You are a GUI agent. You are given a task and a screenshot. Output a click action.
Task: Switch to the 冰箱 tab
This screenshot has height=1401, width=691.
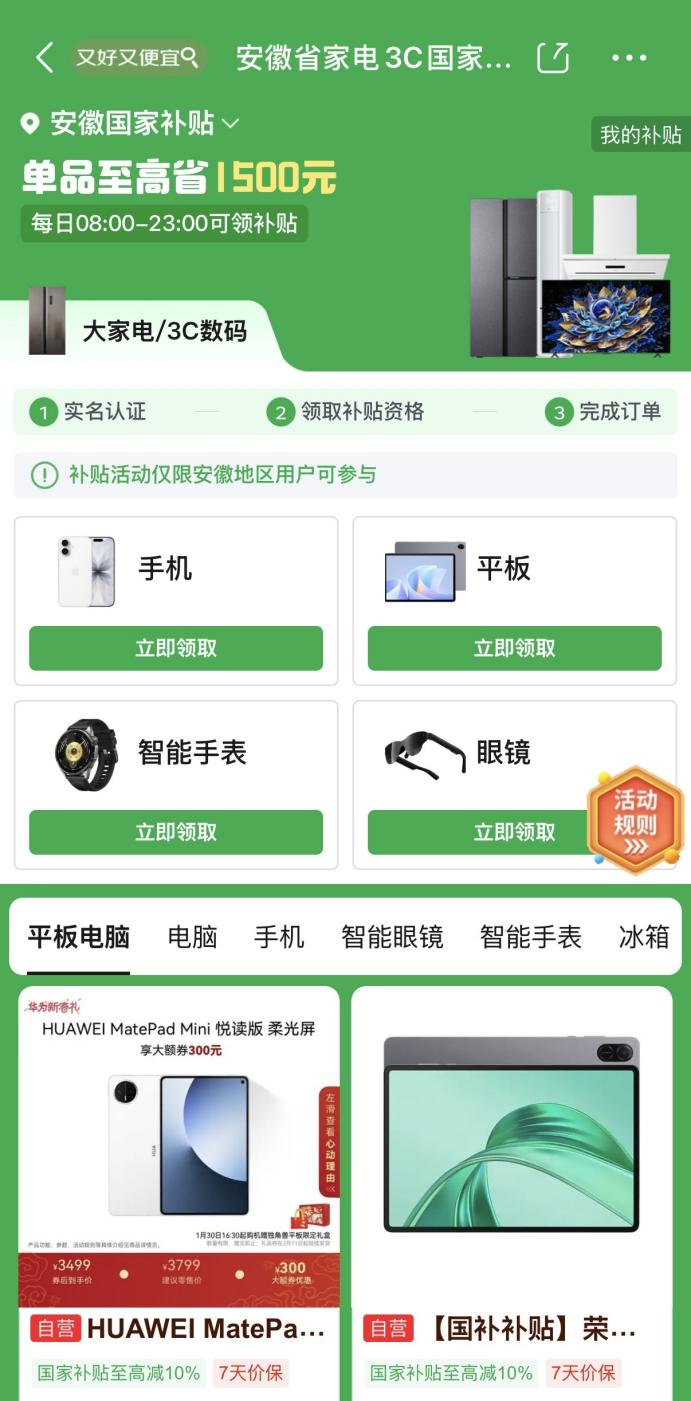644,937
